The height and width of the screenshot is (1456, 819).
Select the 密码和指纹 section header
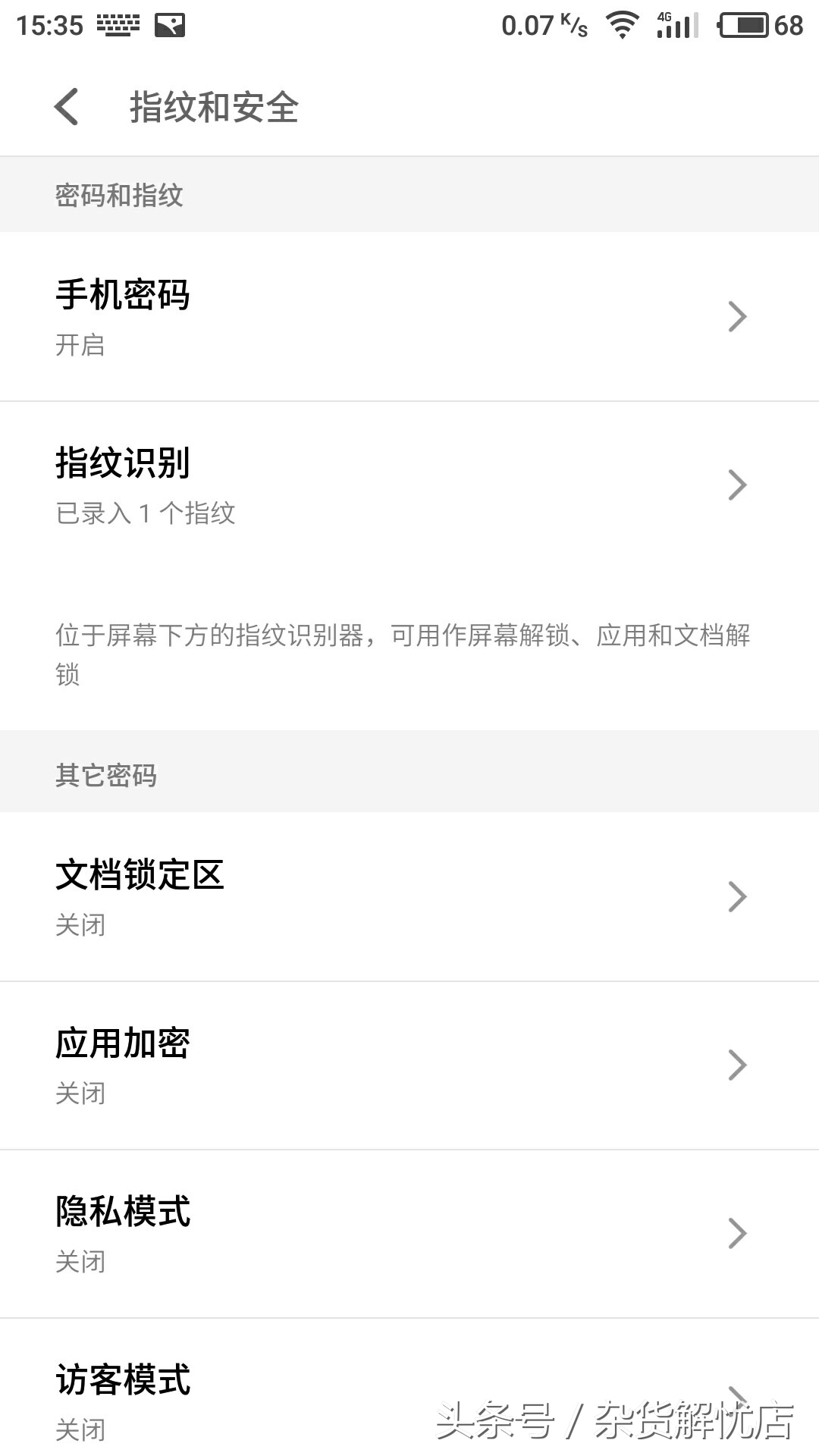pos(118,194)
